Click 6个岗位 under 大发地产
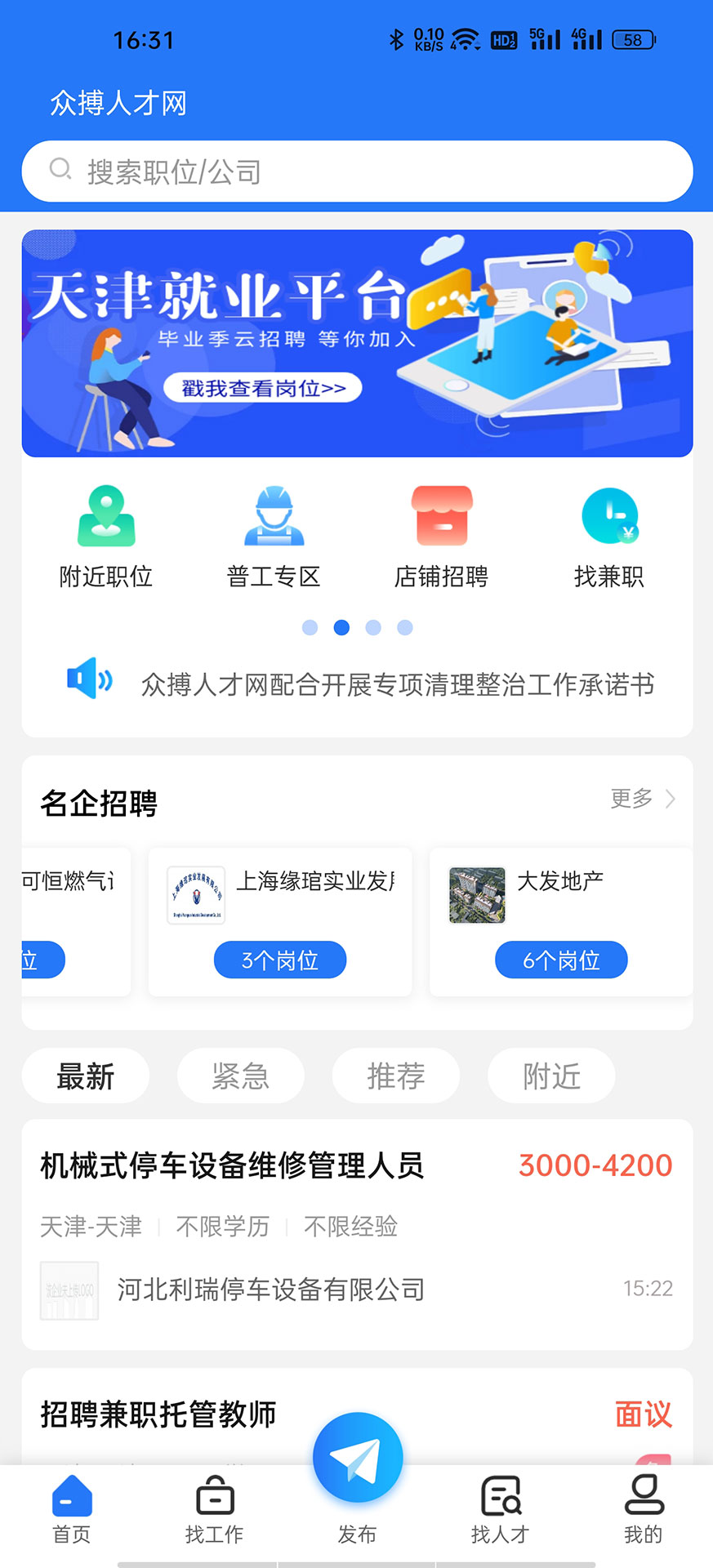Viewport: 713px width, 1568px height. point(561,960)
